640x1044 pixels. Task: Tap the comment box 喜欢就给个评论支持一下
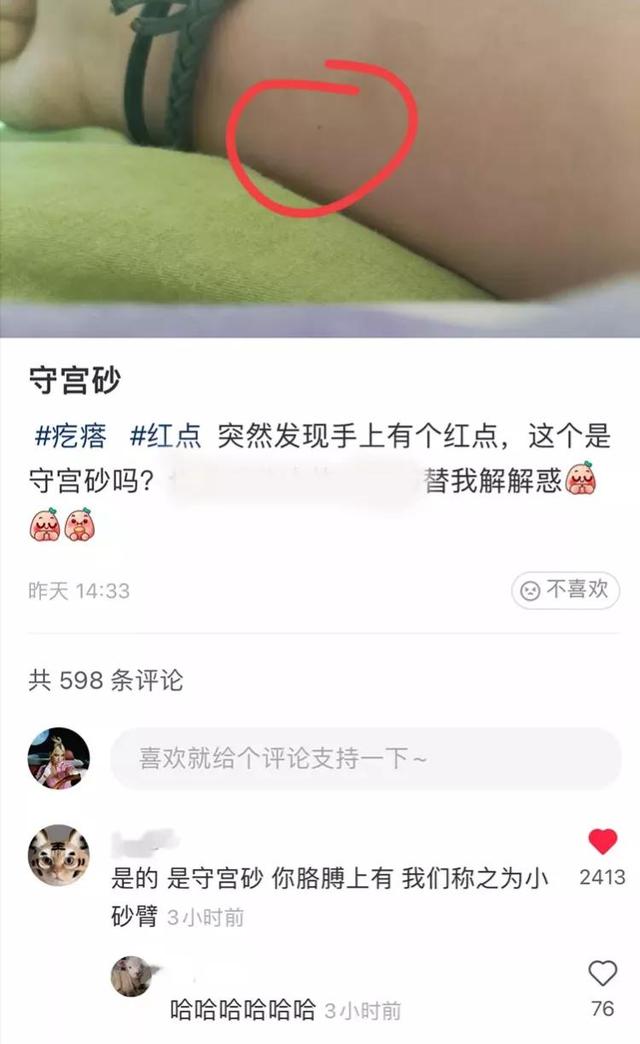pos(366,758)
